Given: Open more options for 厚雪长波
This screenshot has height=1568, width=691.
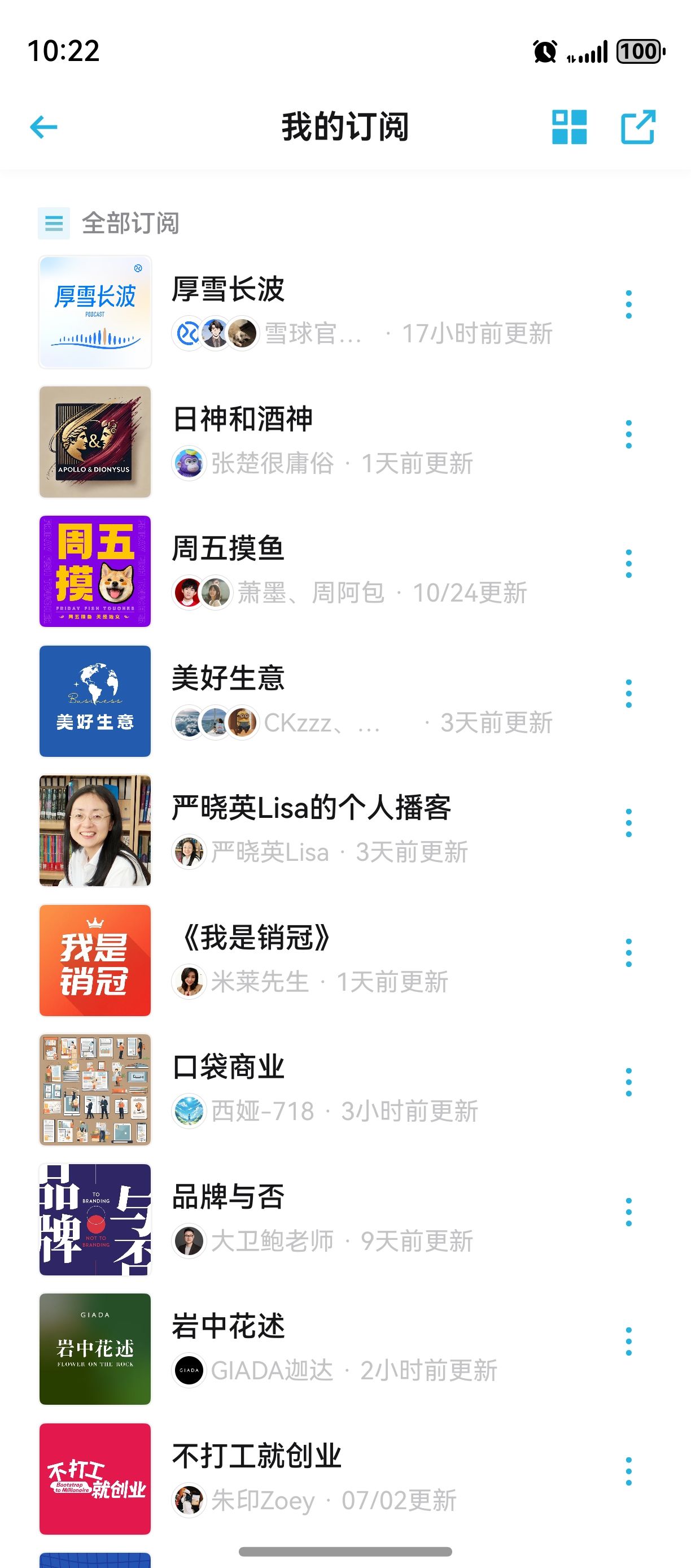Looking at the screenshot, I should [x=628, y=304].
